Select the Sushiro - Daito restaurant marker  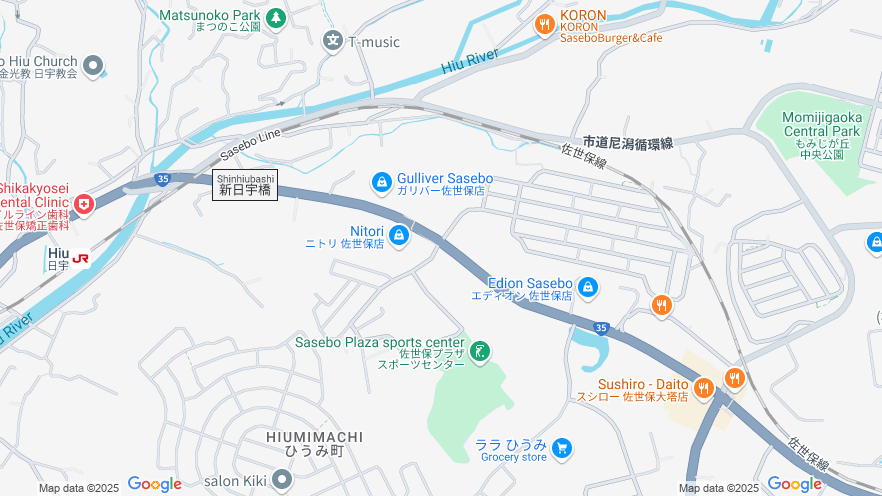click(703, 389)
